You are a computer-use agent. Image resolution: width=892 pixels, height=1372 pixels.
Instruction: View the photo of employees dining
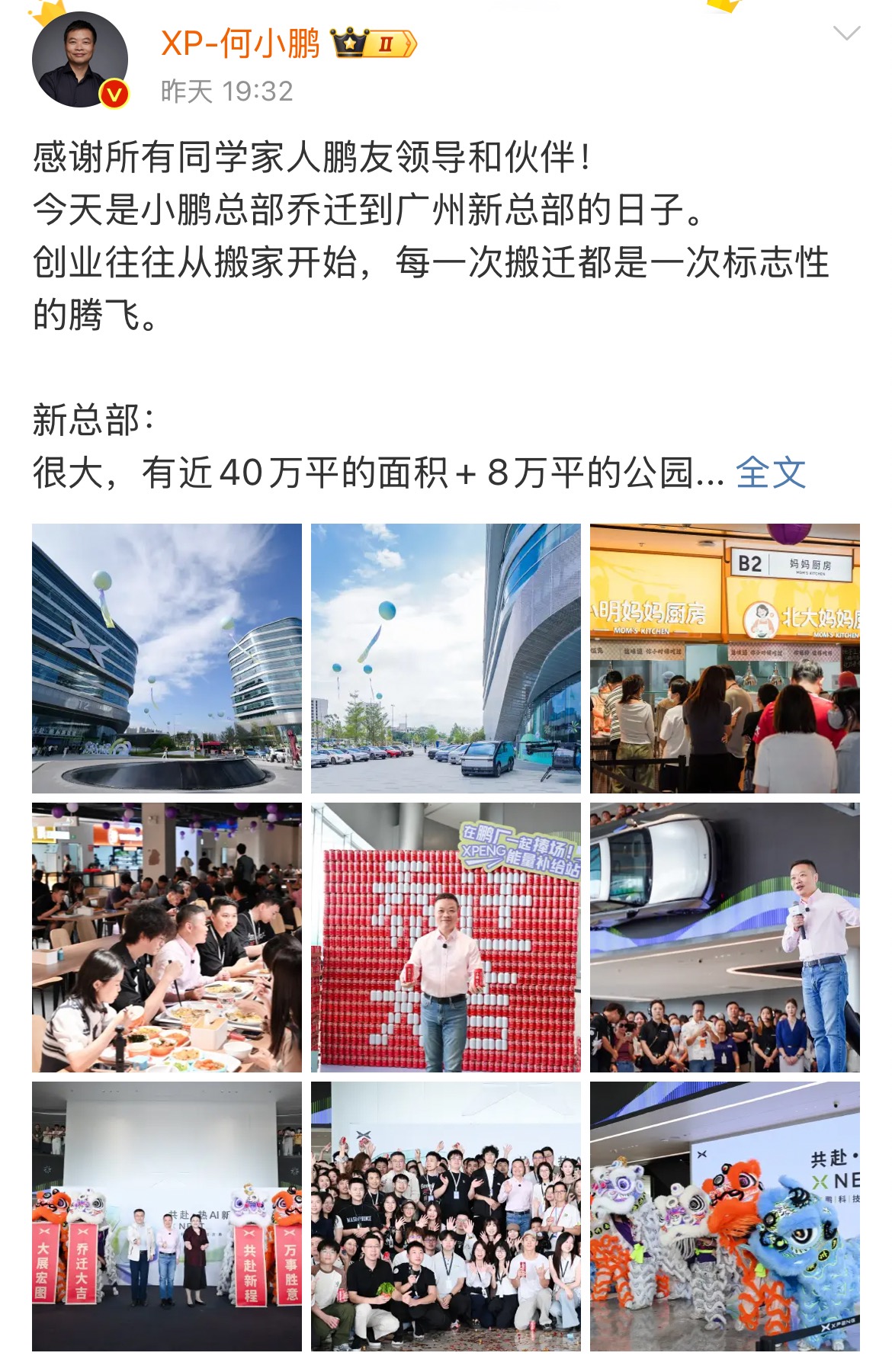point(167,938)
